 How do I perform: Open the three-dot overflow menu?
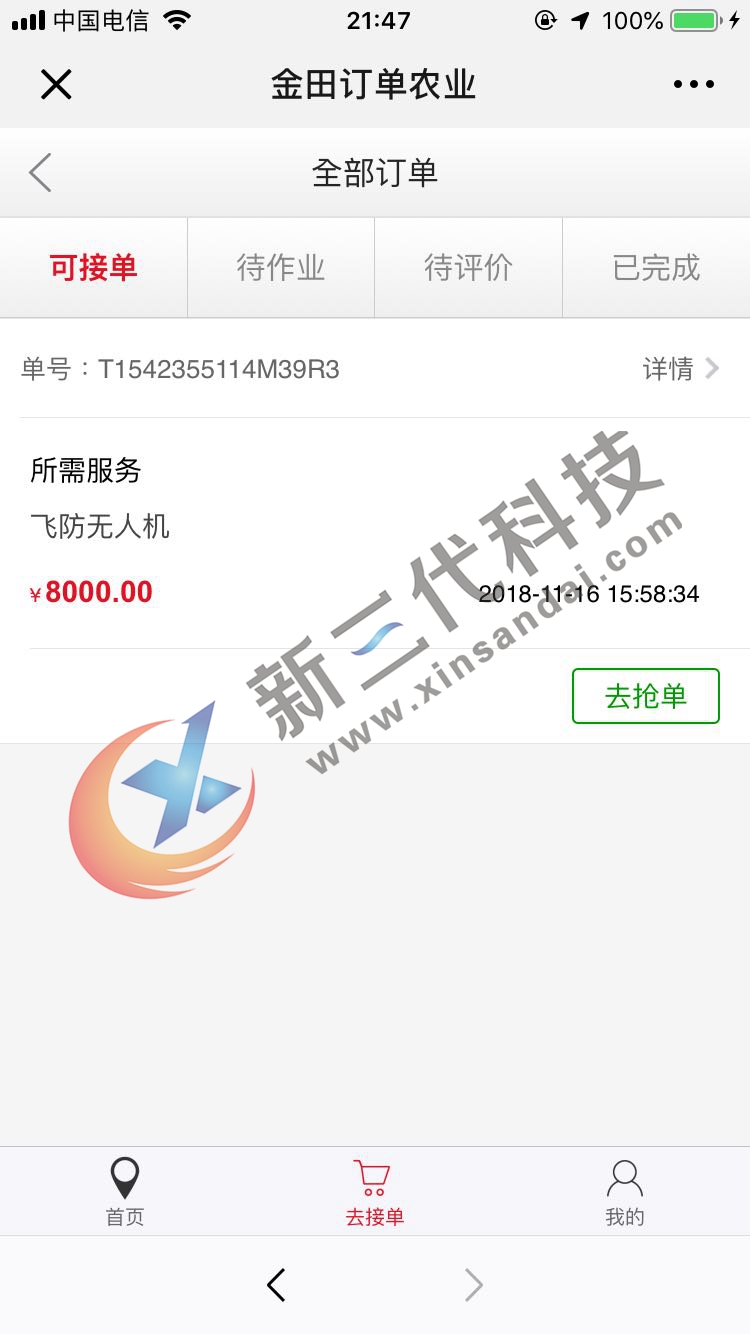pos(693,85)
